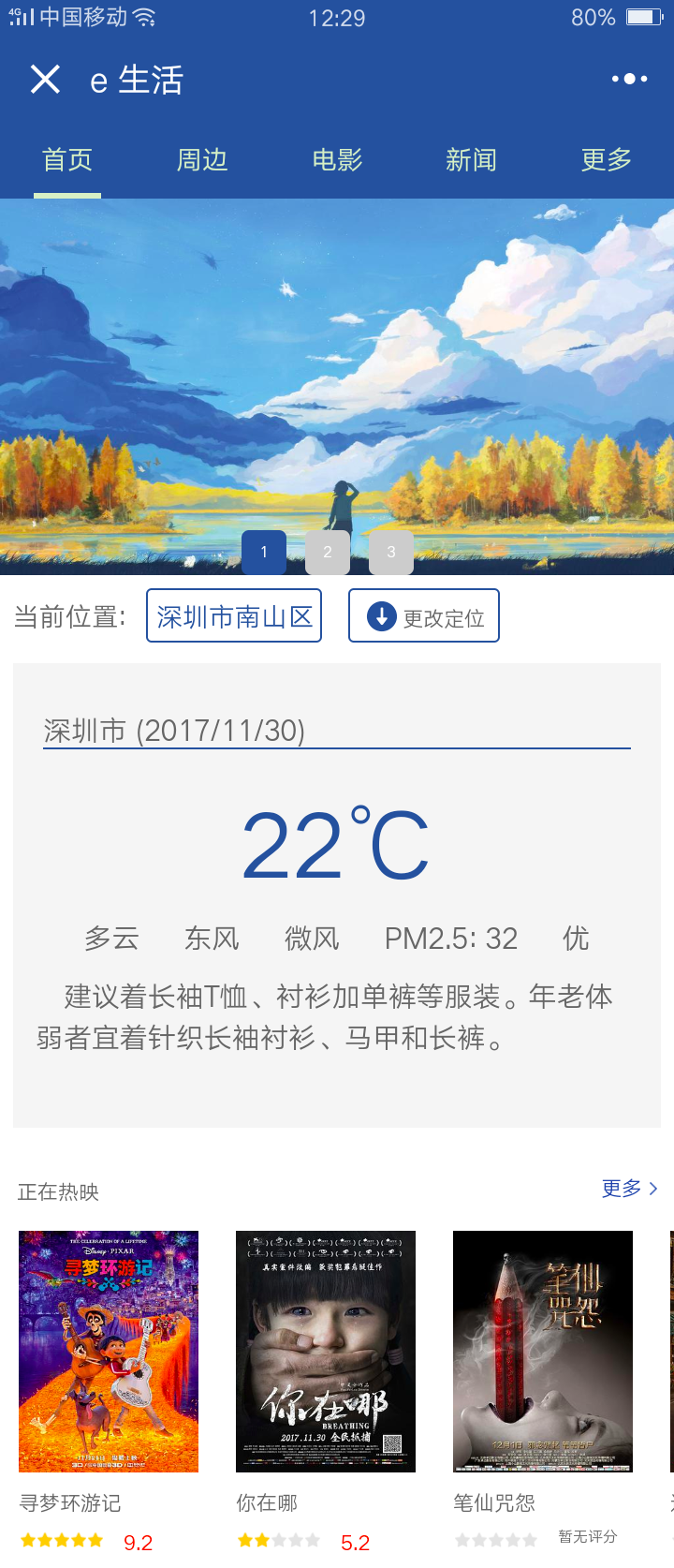Tap 更改定位 to change location
Image resolution: width=674 pixels, height=1568 pixels.
pyautogui.click(x=424, y=616)
